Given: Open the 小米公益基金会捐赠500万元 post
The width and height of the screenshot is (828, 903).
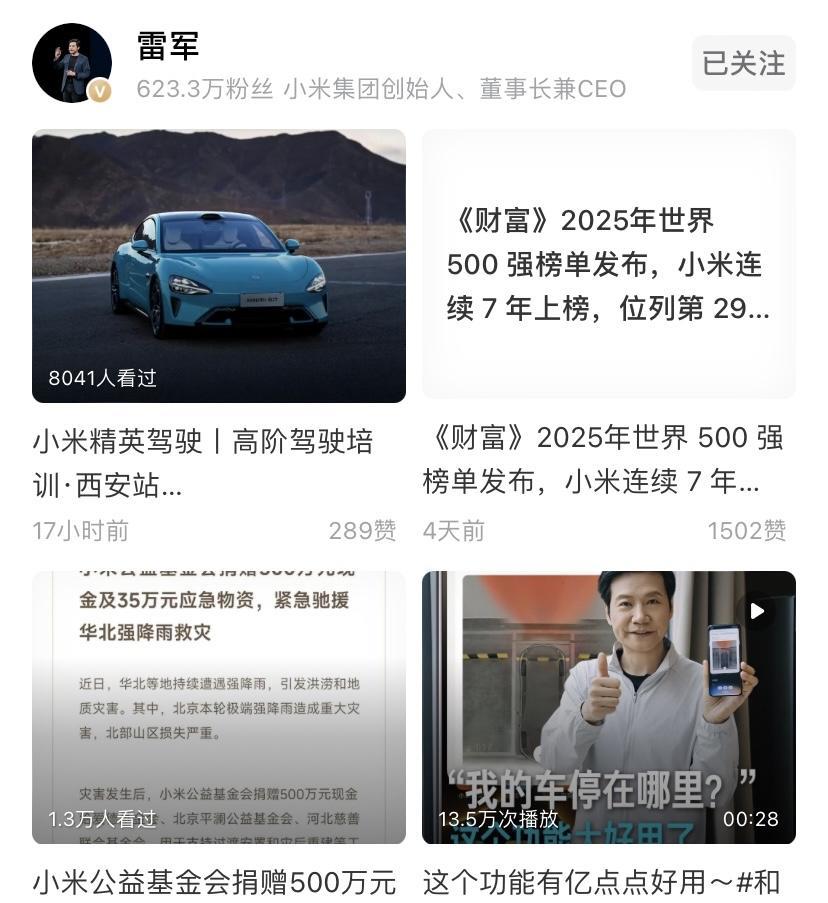Looking at the screenshot, I should 219,707.
